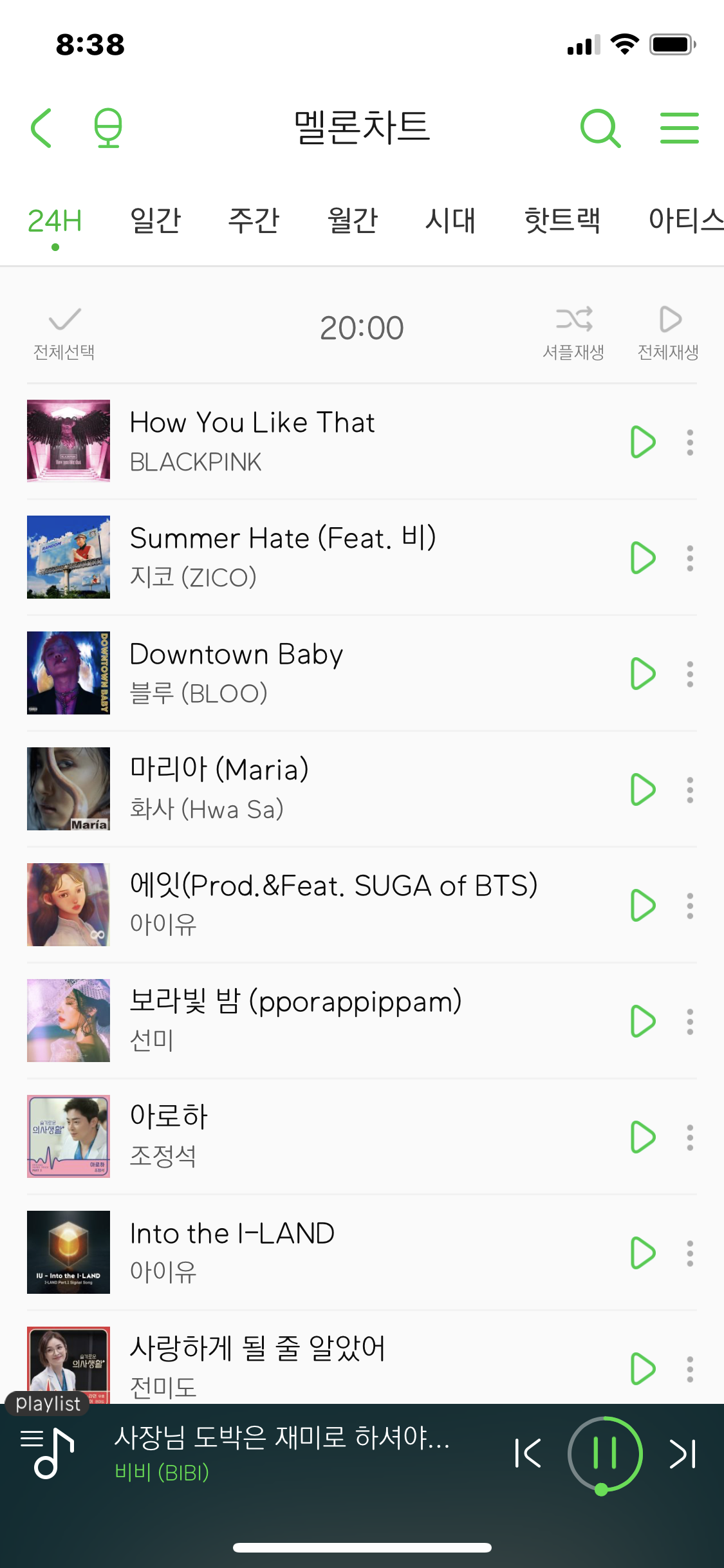Viewport: 724px width, 1568px height.
Task: Select all songs with 전체선택
Action: pos(64,333)
